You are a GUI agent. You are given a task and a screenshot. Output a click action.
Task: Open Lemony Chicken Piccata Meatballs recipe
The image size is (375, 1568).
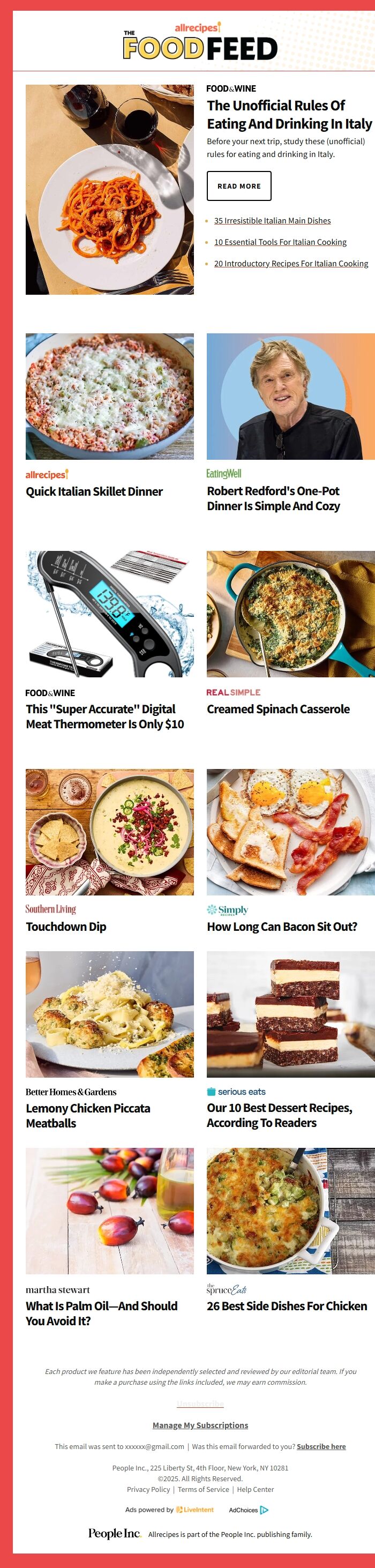coord(88,1116)
